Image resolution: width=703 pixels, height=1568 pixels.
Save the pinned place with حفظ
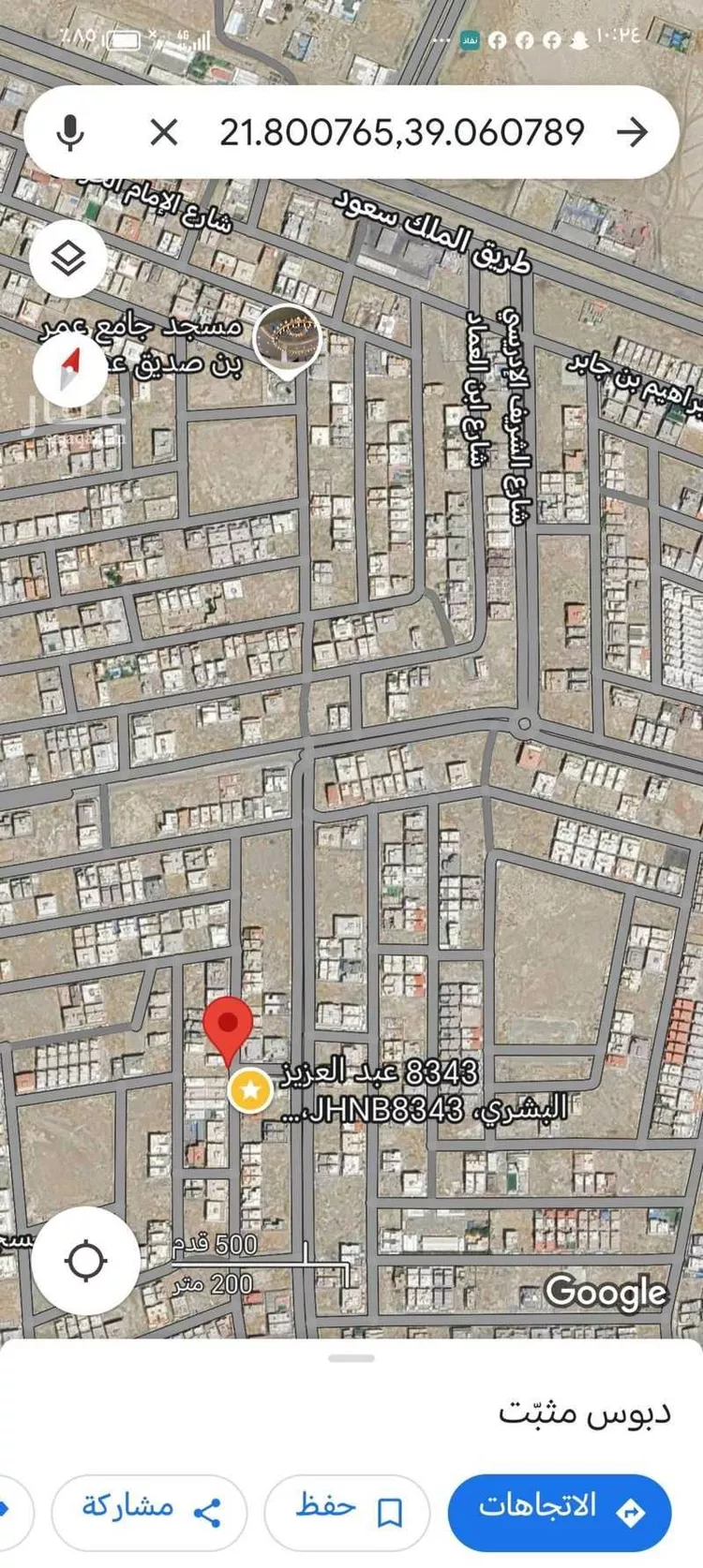[x=347, y=1507]
